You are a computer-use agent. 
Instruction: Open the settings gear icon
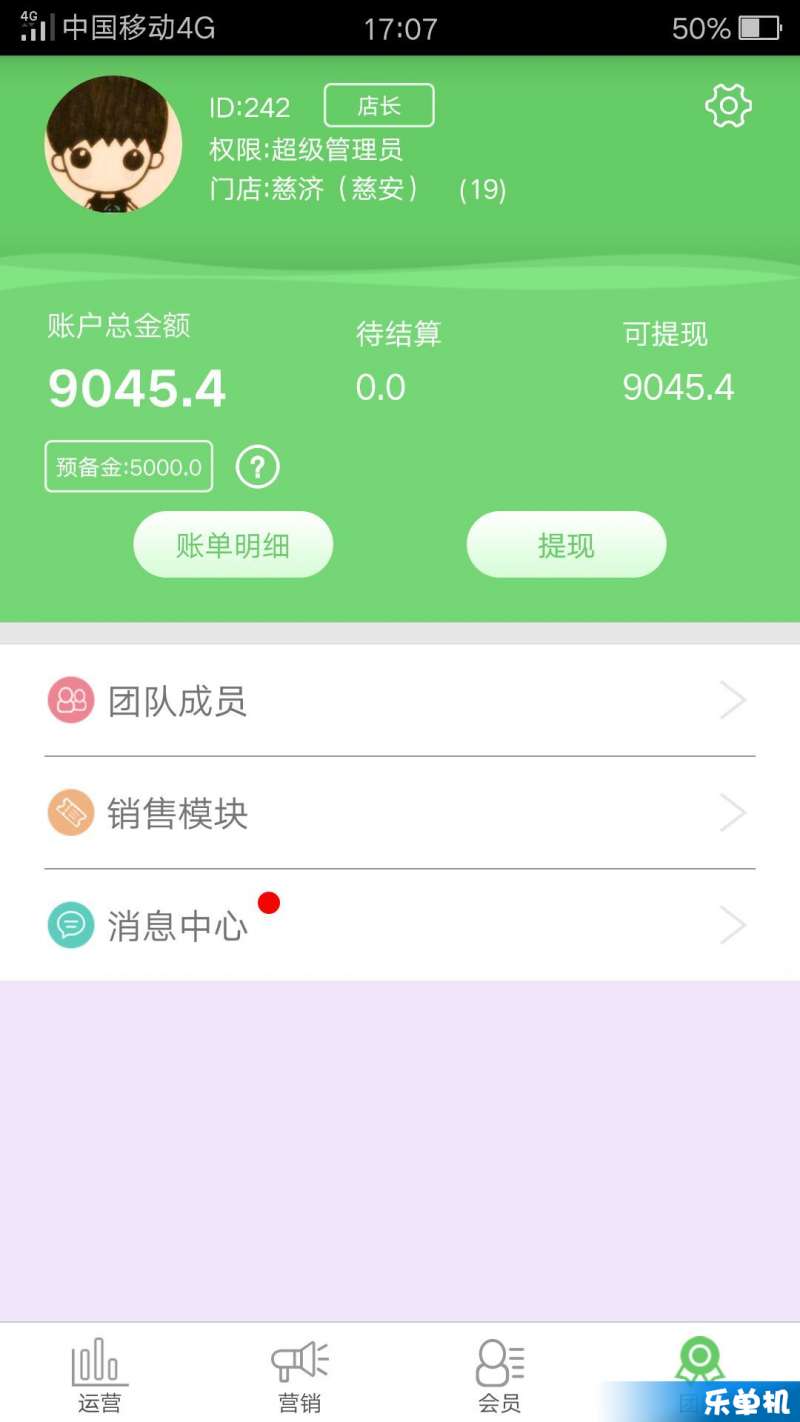click(728, 106)
